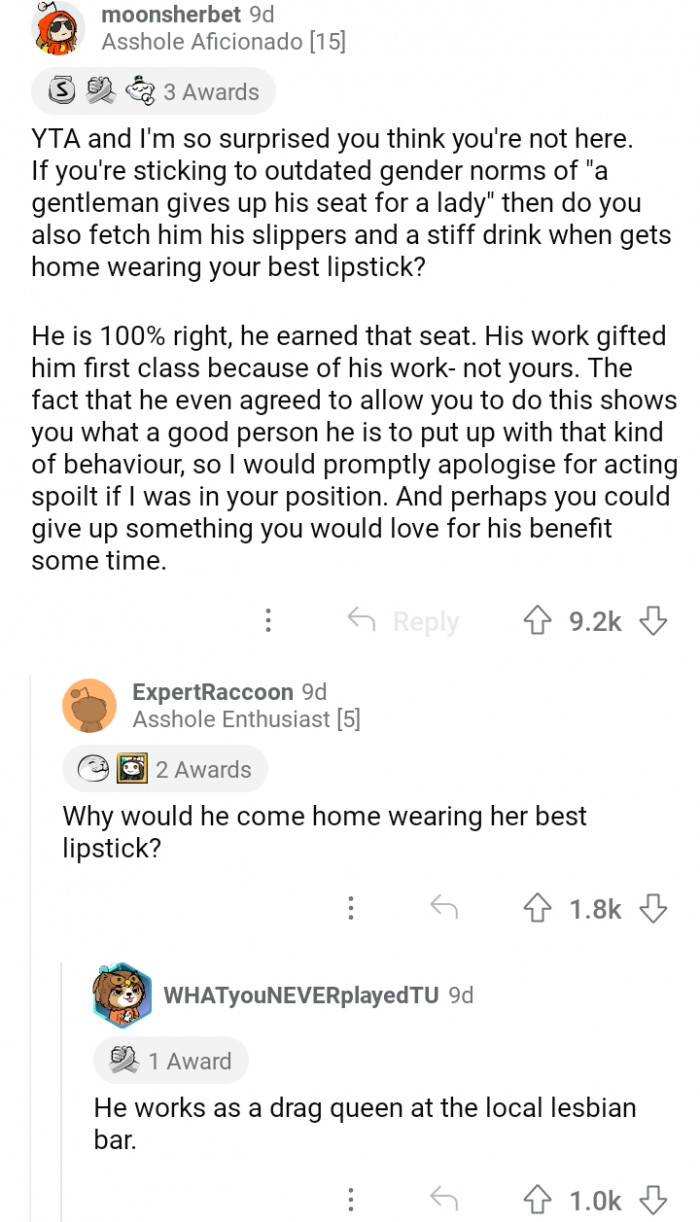Reply to WHATyouNEVERplayedTU's comment via arrow

tap(443, 1199)
